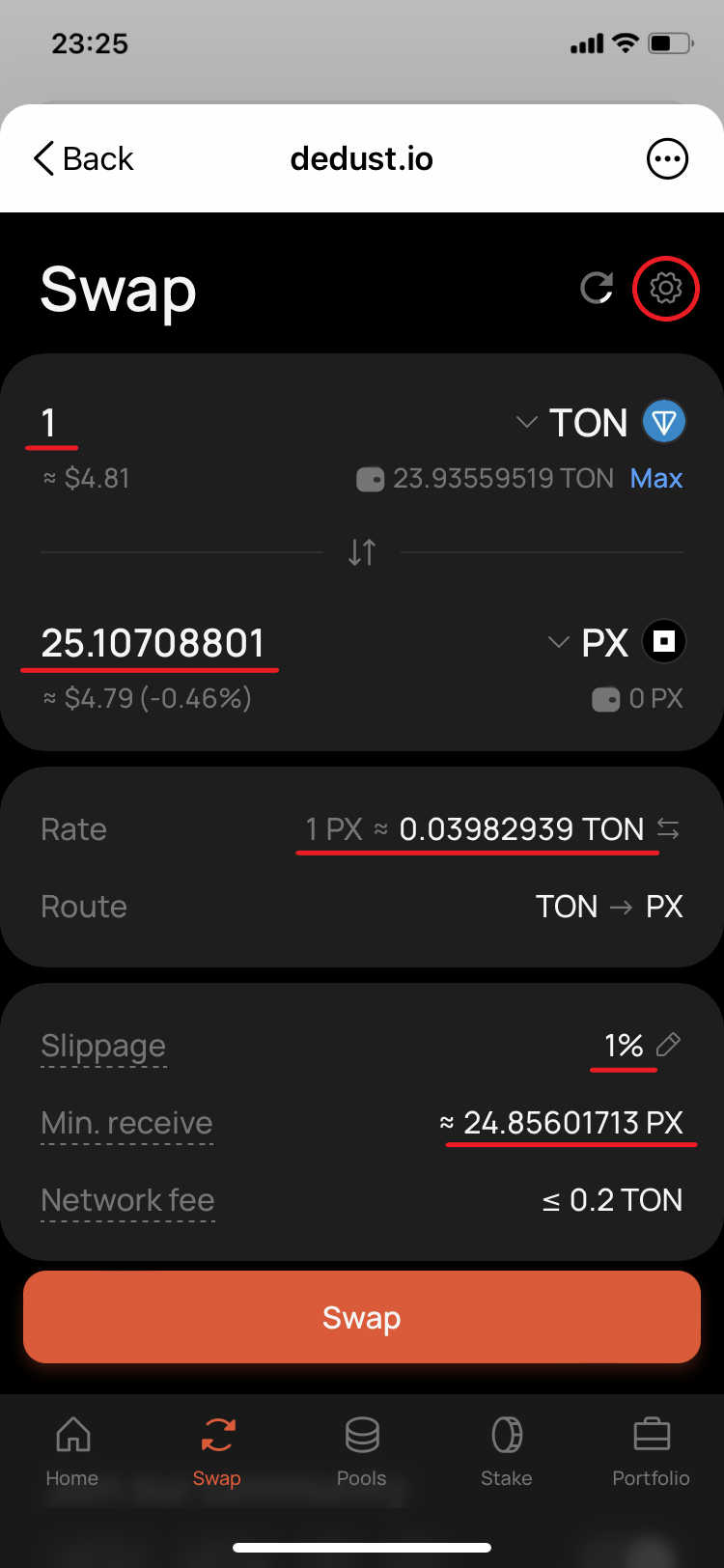Flip the swap direction arrows
The height and width of the screenshot is (1568, 724).
pyautogui.click(x=362, y=552)
